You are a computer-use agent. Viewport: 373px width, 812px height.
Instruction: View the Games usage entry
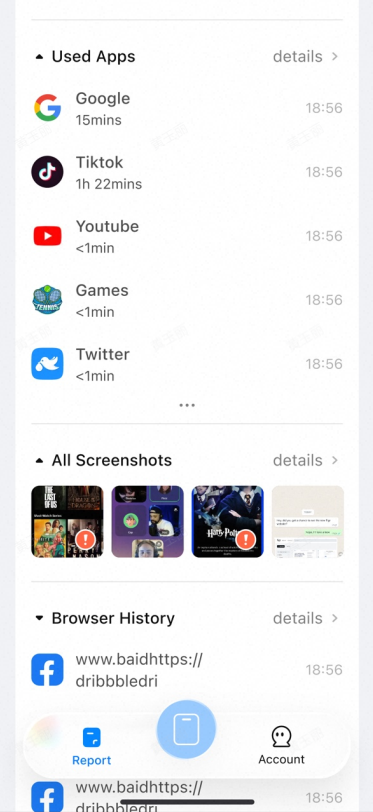(187, 300)
